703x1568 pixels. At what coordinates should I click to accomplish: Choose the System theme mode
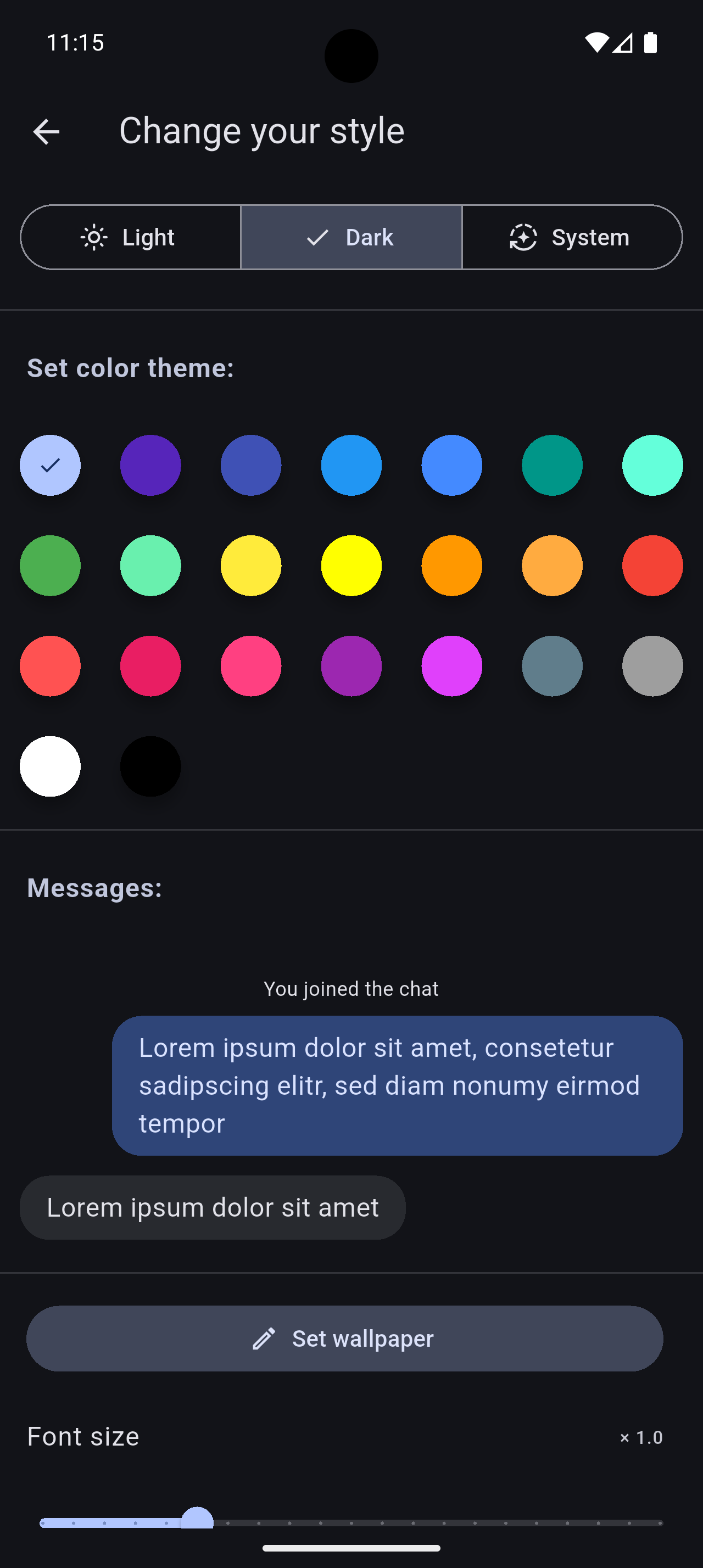point(572,237)
